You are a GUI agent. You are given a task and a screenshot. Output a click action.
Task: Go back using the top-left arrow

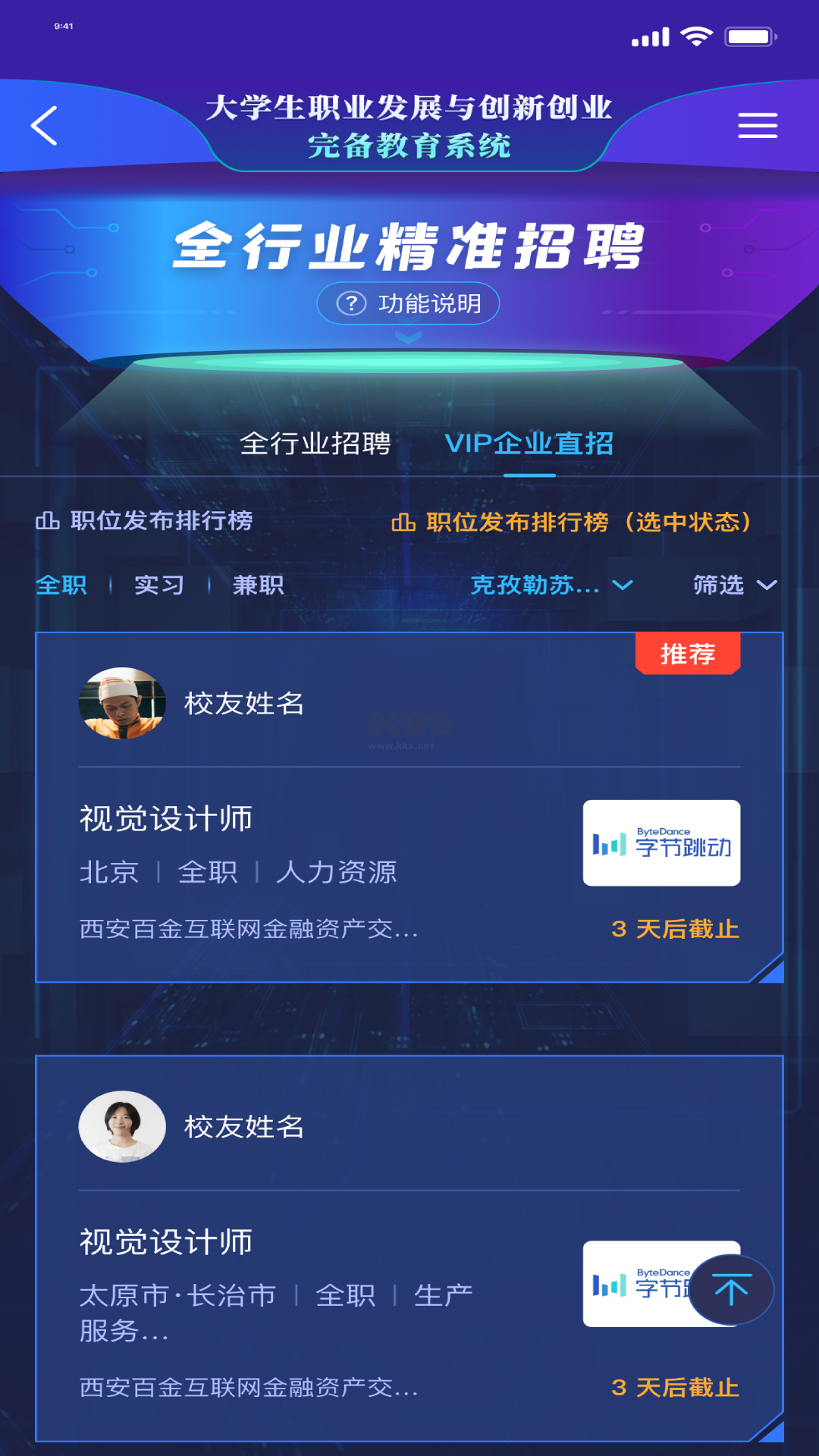[44, 125]
